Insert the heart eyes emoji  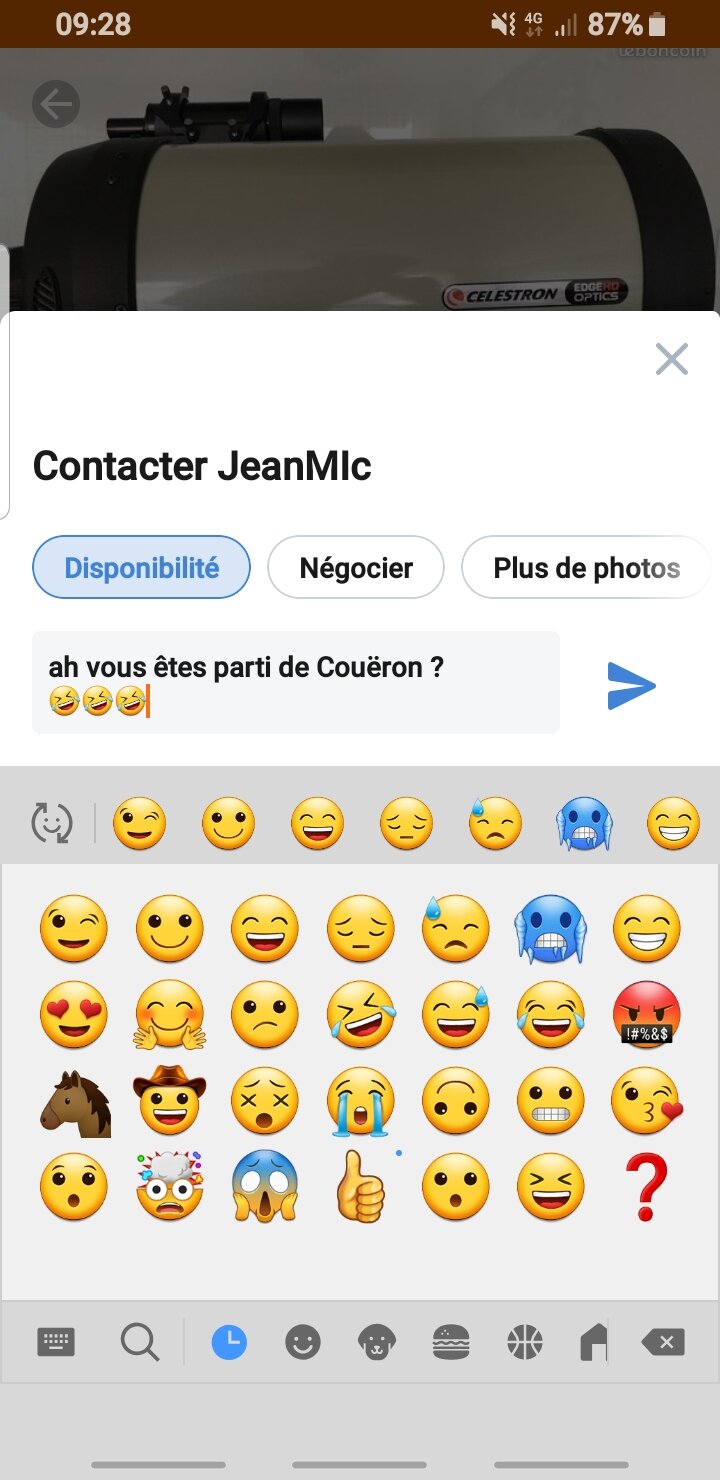[x=73, y=1014]
